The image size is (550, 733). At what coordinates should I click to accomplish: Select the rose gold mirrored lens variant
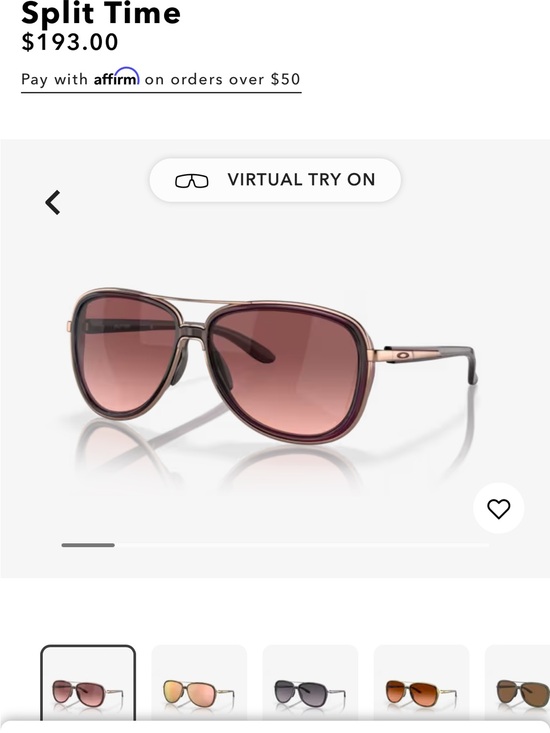point(199,683)
